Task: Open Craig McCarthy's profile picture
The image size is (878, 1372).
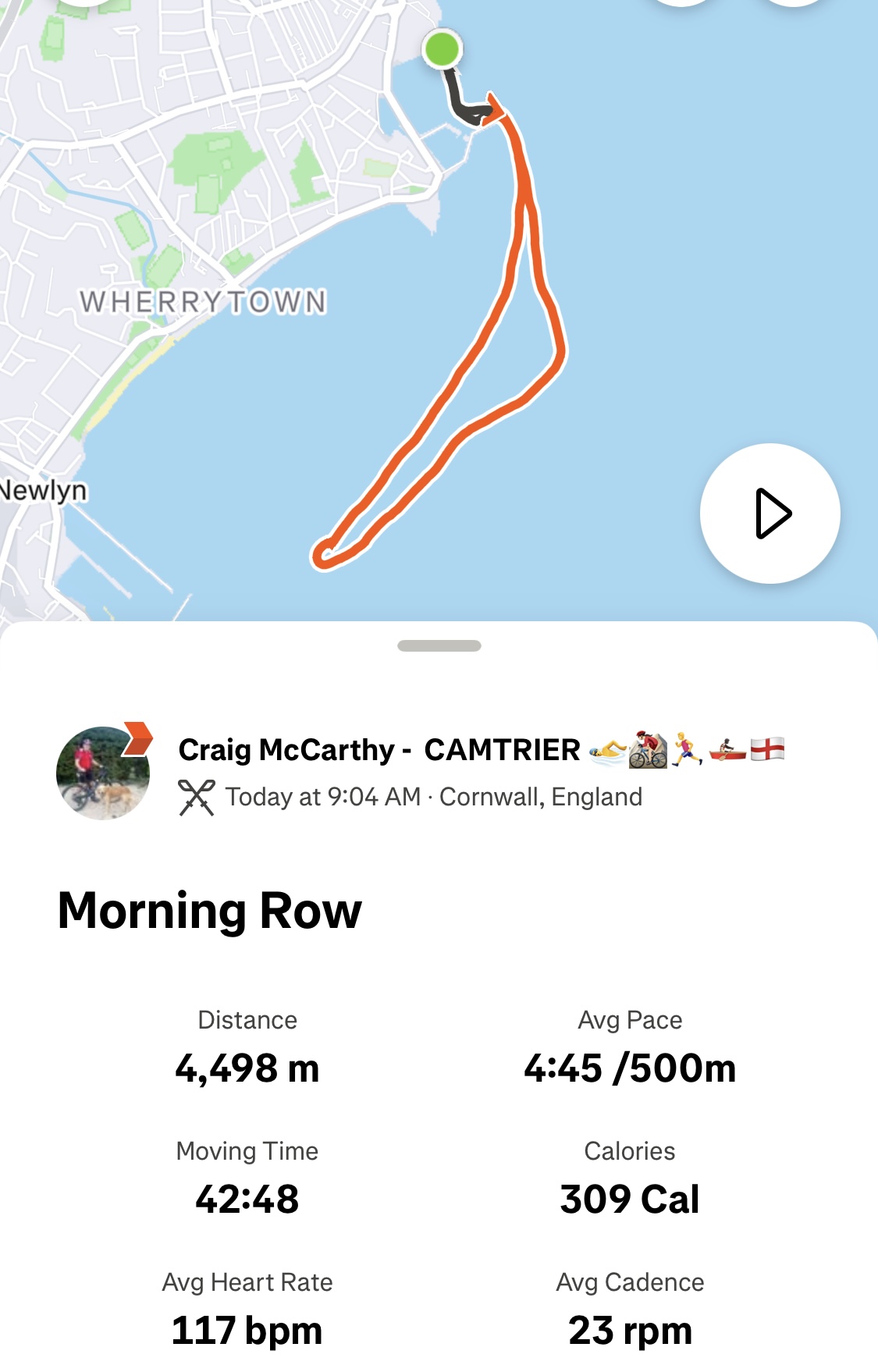Action: point(103,773)
